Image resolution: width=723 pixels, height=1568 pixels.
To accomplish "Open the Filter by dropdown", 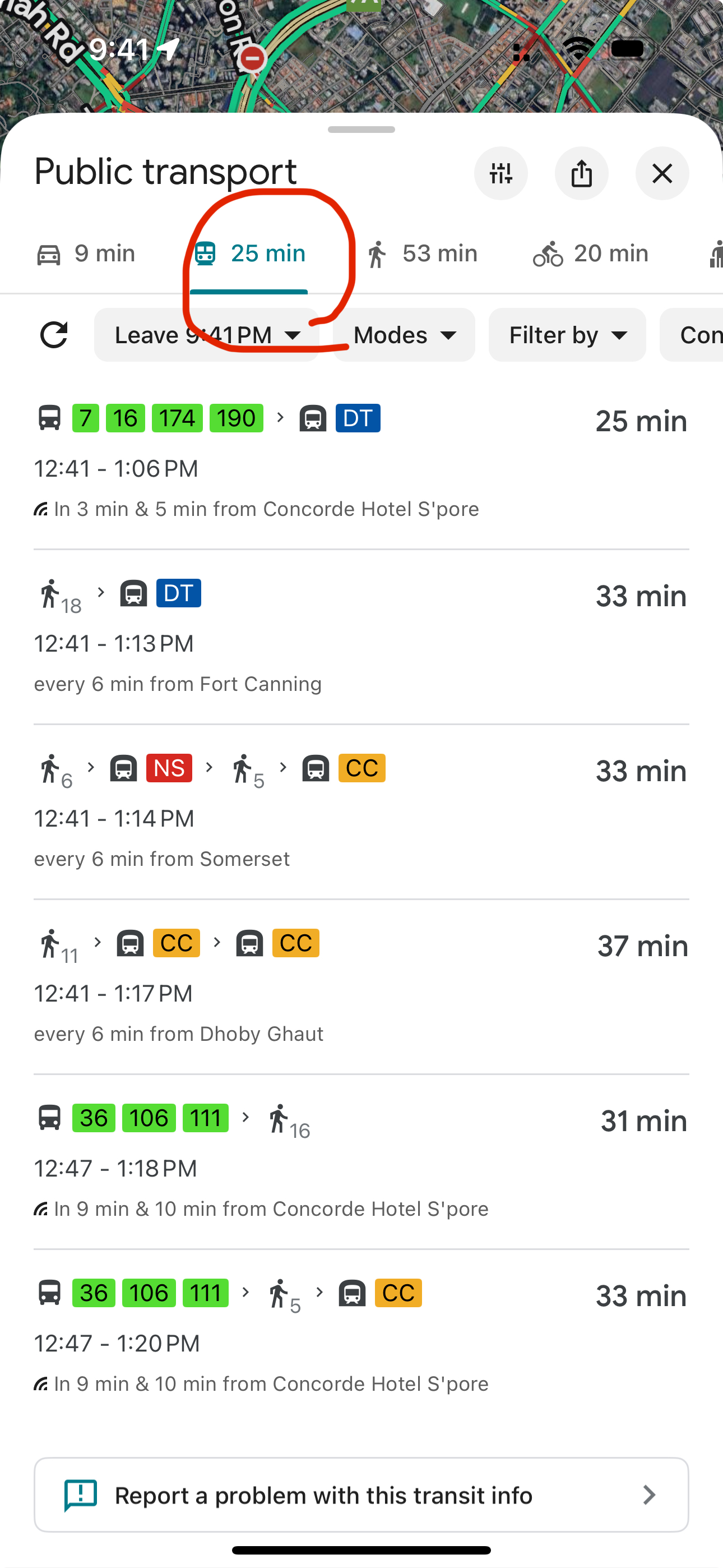I will coord(567,335).
